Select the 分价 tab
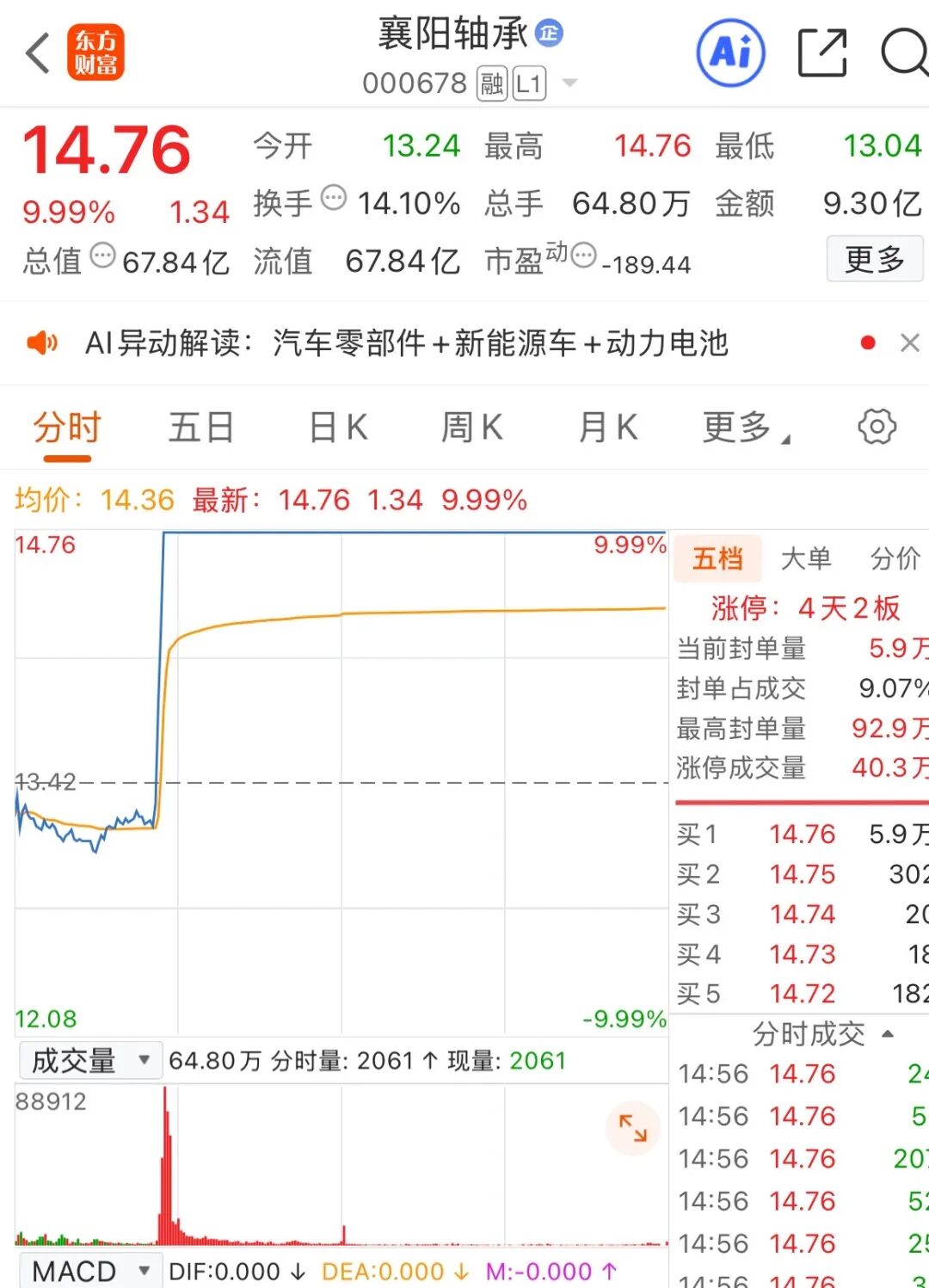This screenshot has height=1288, width=929. click(x=895, y=558)
